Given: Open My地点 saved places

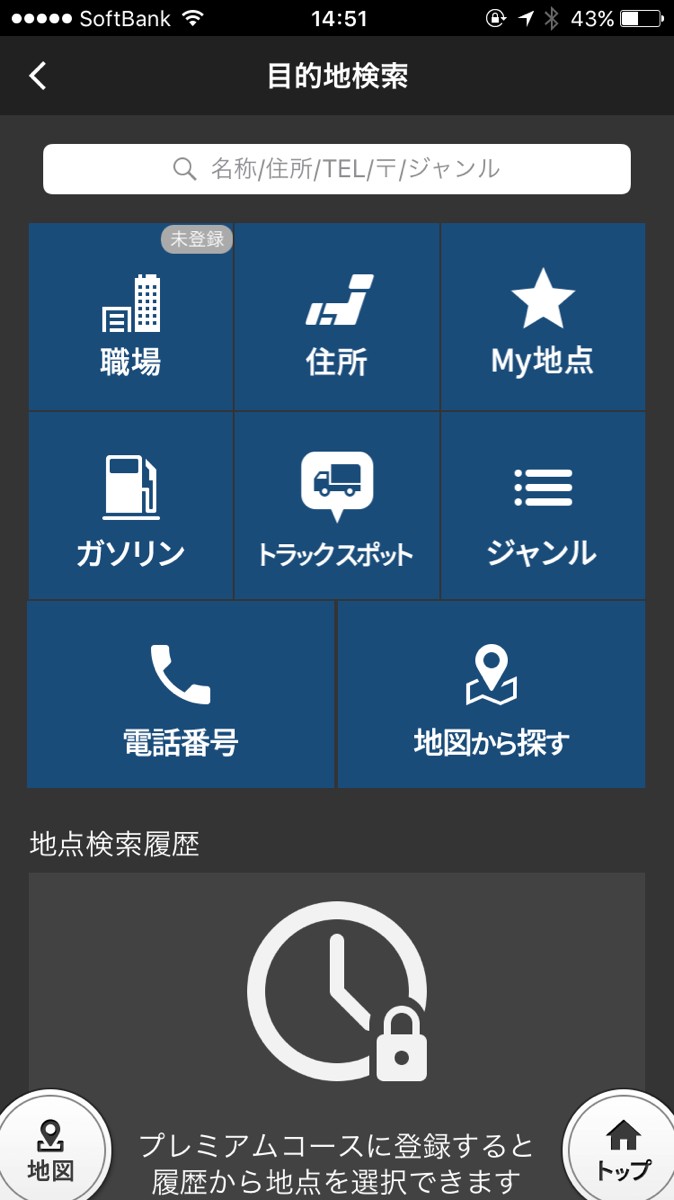Looking at the screenshot, I should (x=543, y=317).
